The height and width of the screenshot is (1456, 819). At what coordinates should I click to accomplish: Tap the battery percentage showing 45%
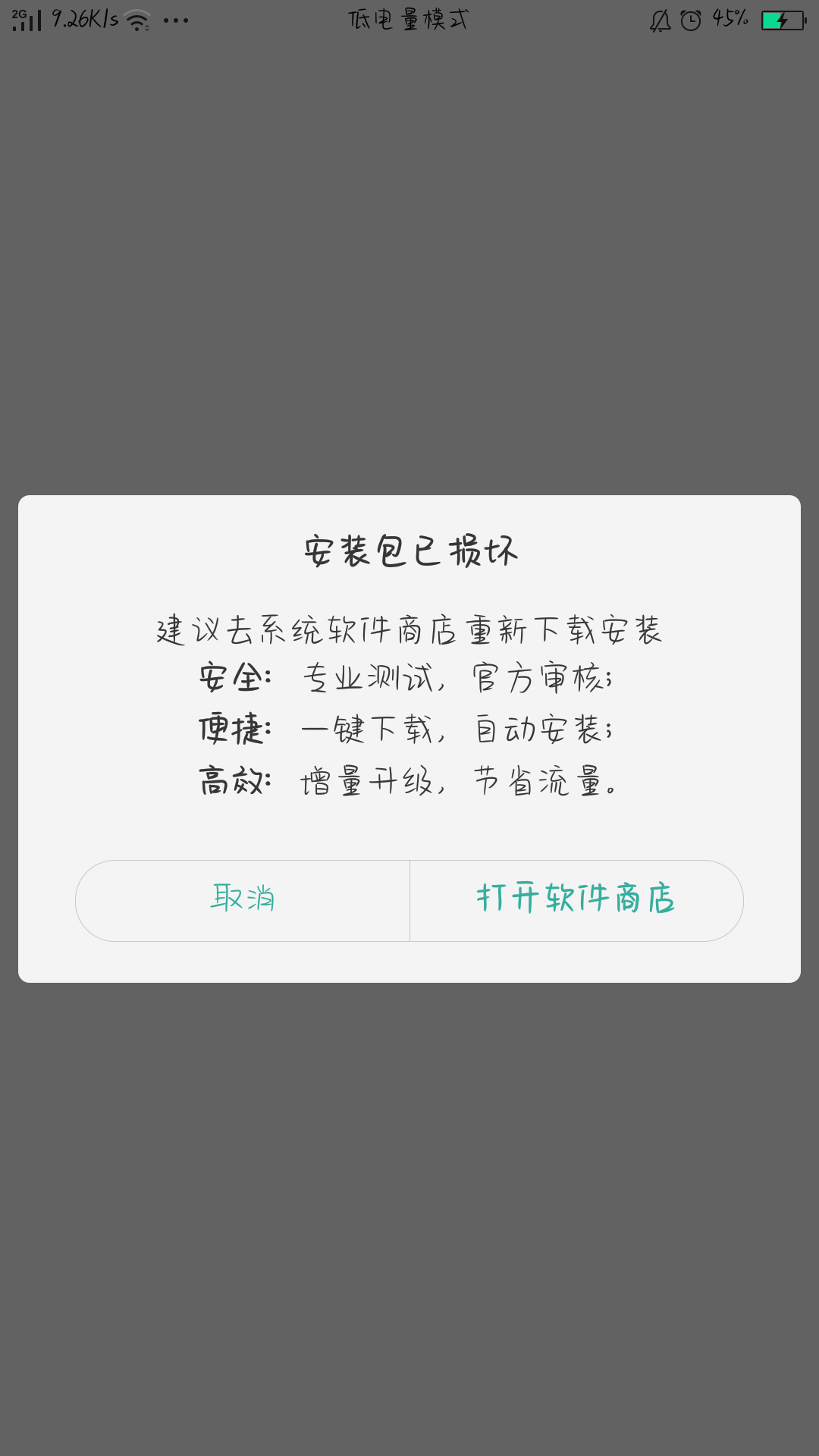coord(730,19)
